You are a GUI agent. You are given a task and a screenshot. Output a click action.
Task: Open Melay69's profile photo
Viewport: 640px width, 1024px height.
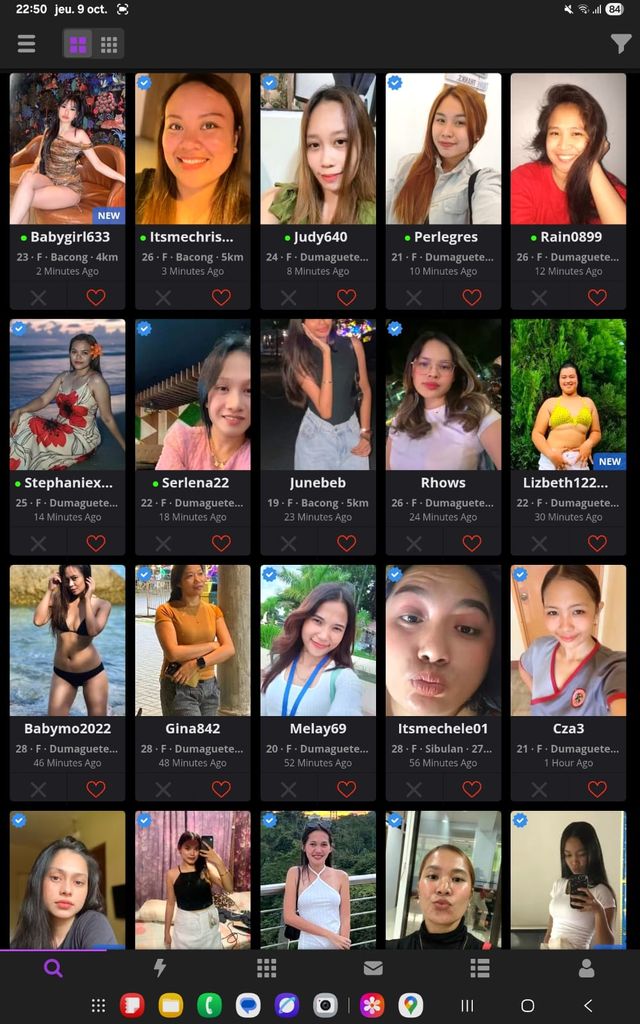click(318, 640)
